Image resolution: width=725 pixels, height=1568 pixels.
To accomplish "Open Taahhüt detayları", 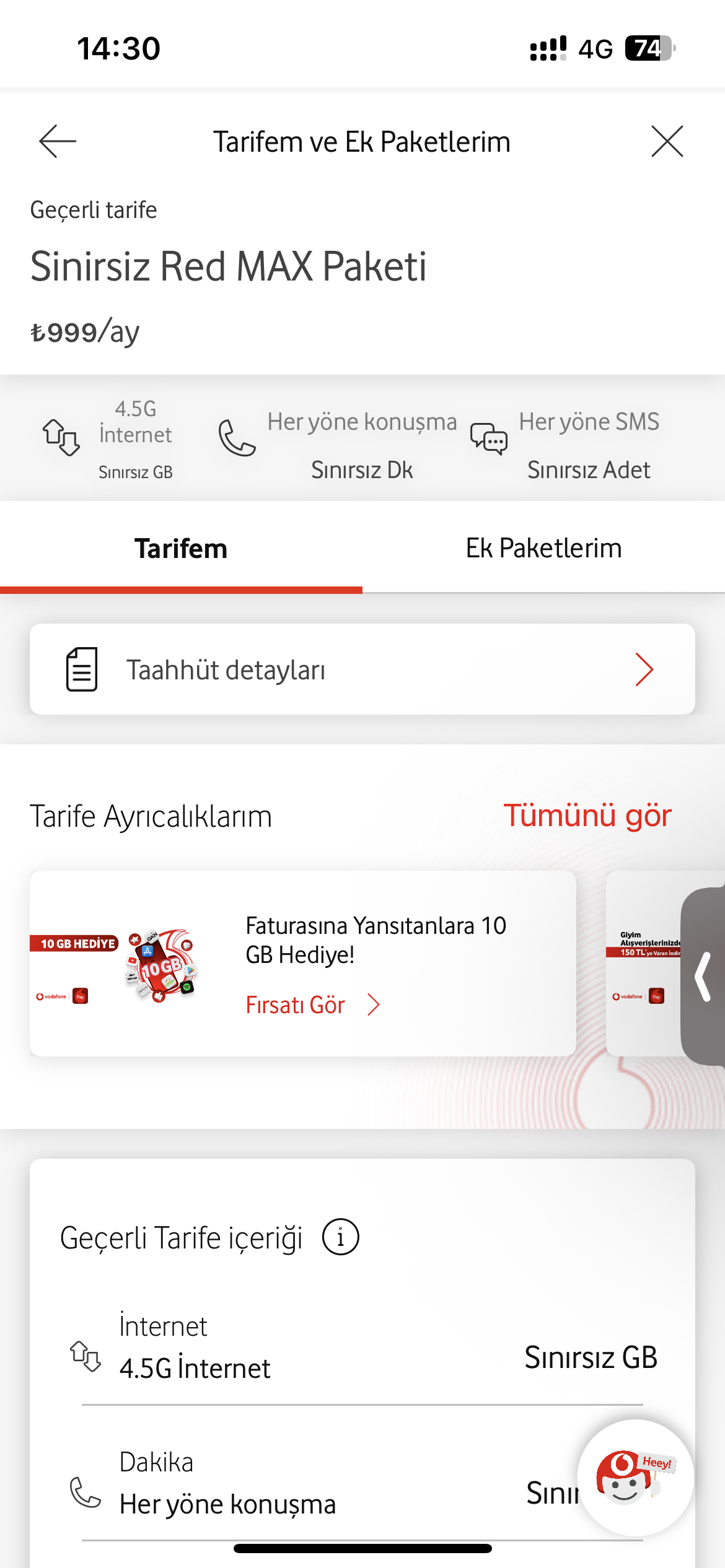I will [x=362, y=669].
